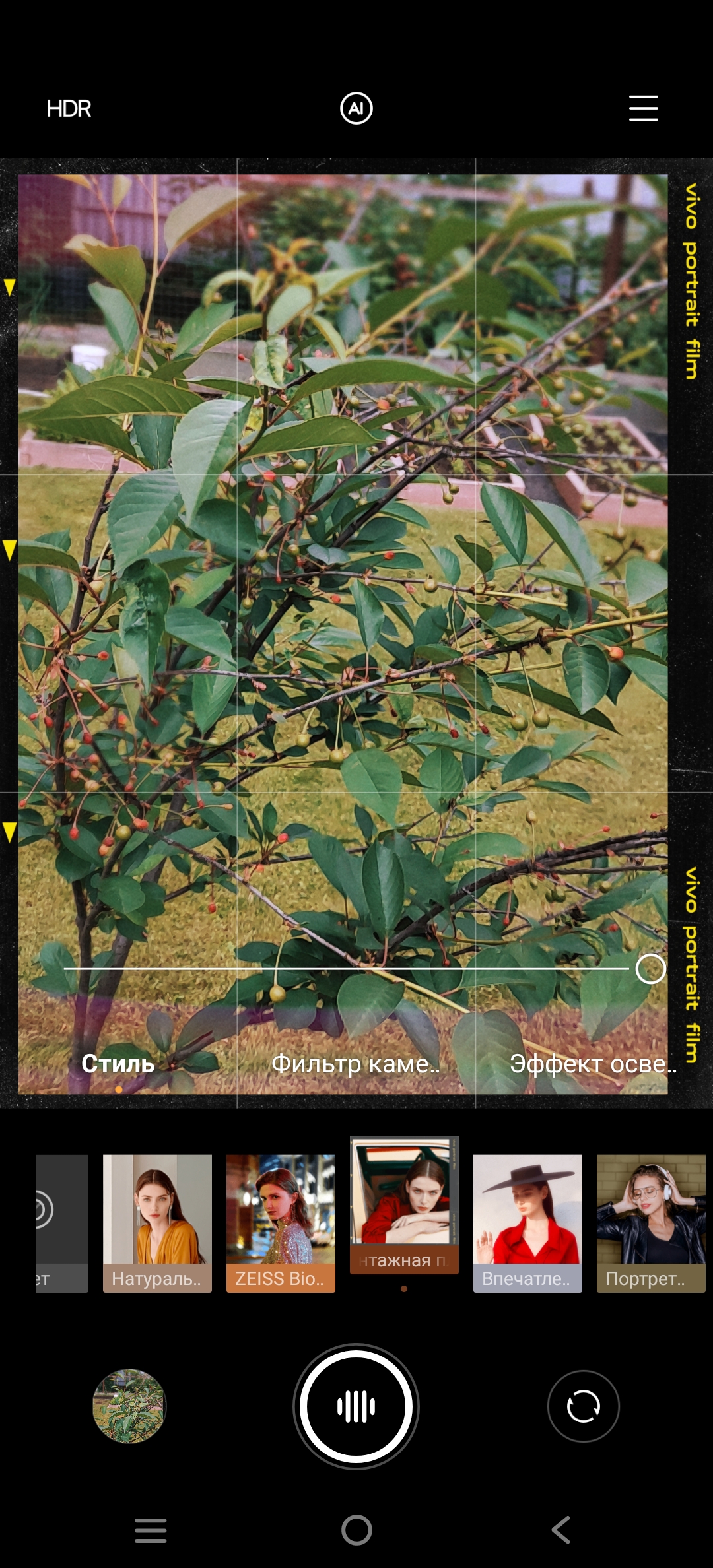The height and width of the screenshot is (1568, 713).
Task: Choose the ZEISS Bio.. style
Action: [x=281, y=1223]
